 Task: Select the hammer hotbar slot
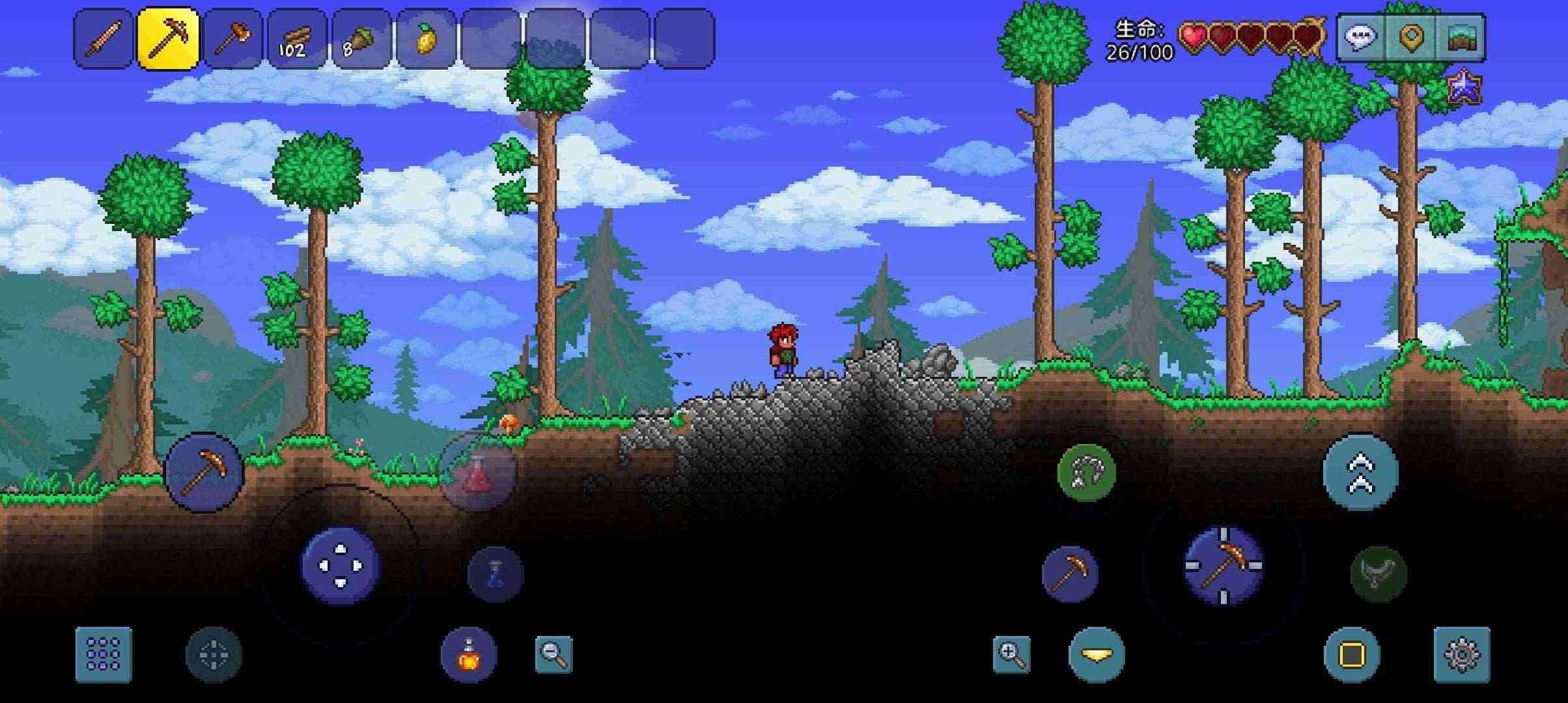(232, 39)
